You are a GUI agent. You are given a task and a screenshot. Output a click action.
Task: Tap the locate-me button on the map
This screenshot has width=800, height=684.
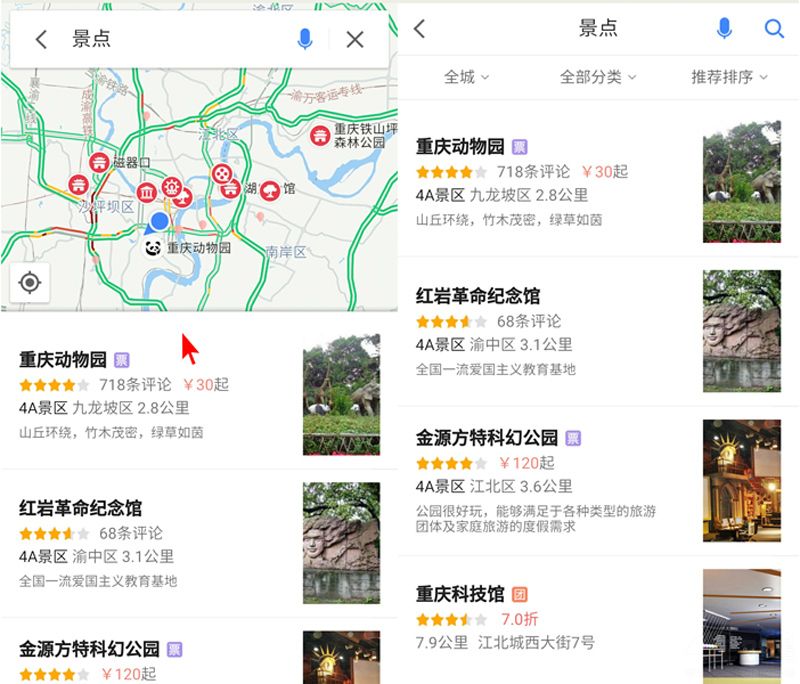pos(29,283)
